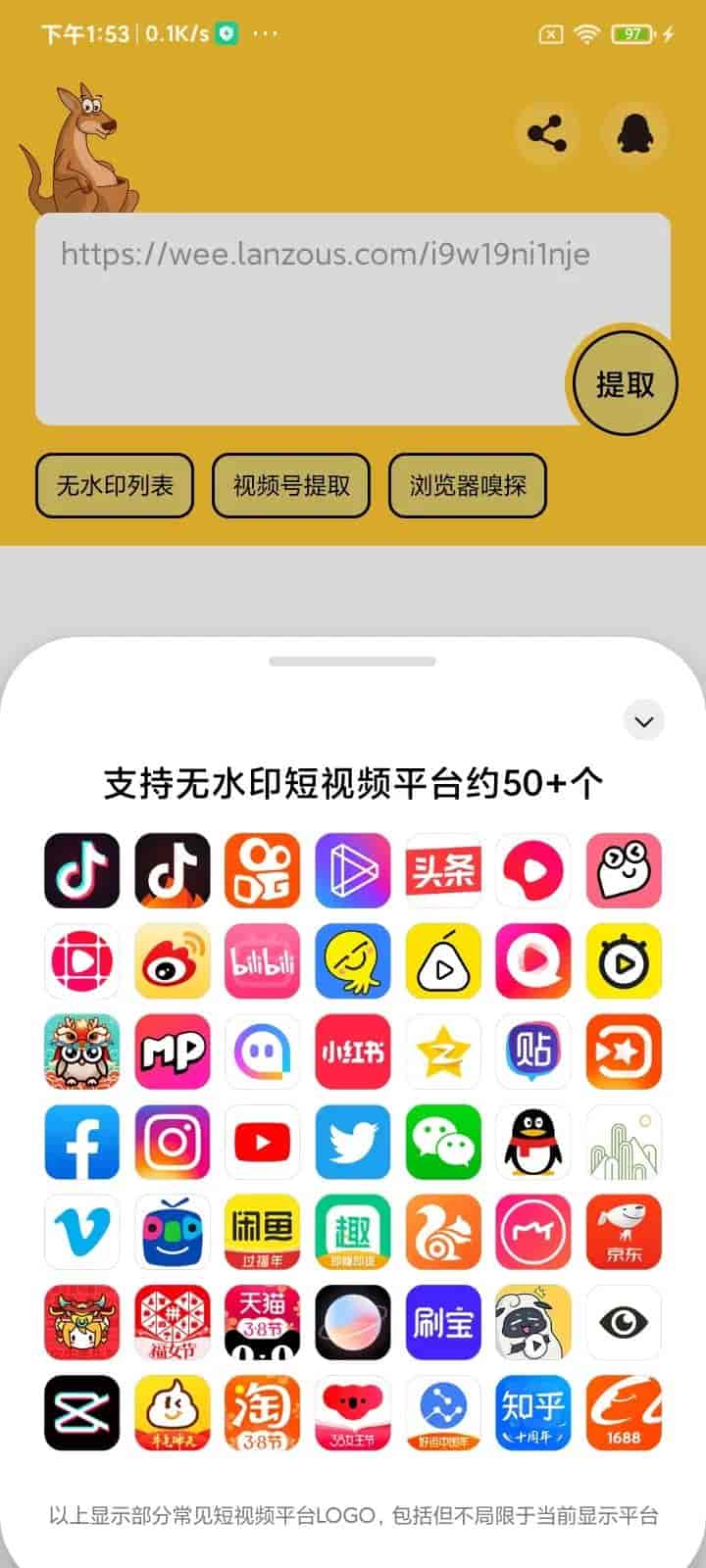Tap the share icon at the top
Viewport: 706px width, 1568px height.
[547, 133]
